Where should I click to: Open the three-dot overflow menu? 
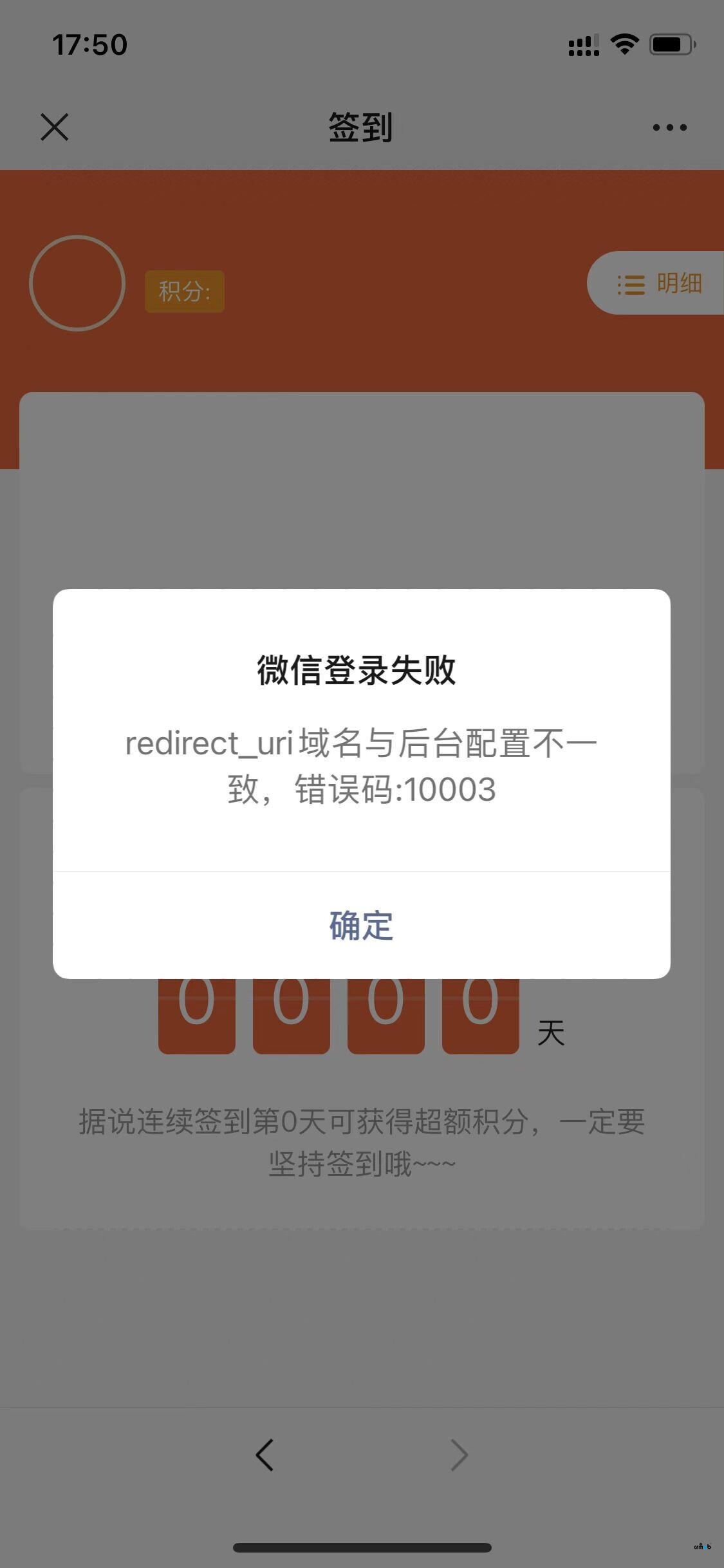click(669, 127)
